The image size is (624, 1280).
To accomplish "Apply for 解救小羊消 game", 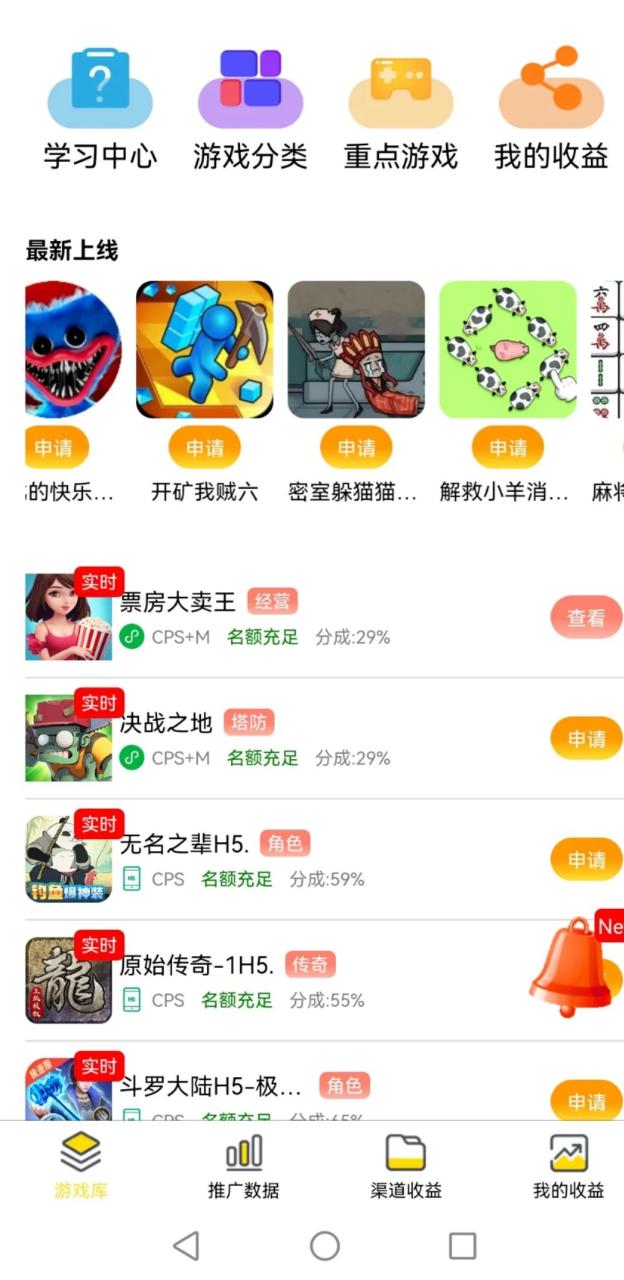I will pyautogui.click(x=507, y=448).
